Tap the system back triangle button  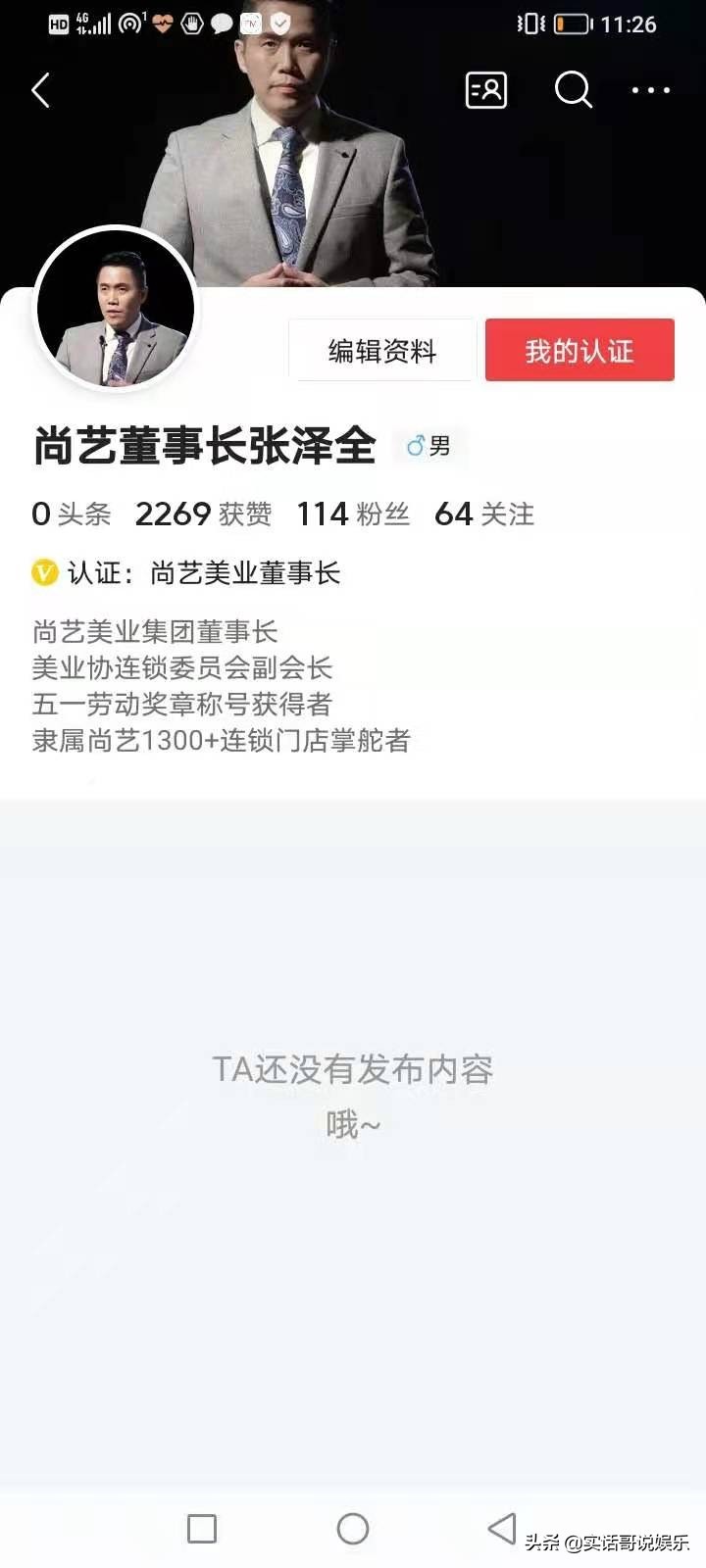502,1528
